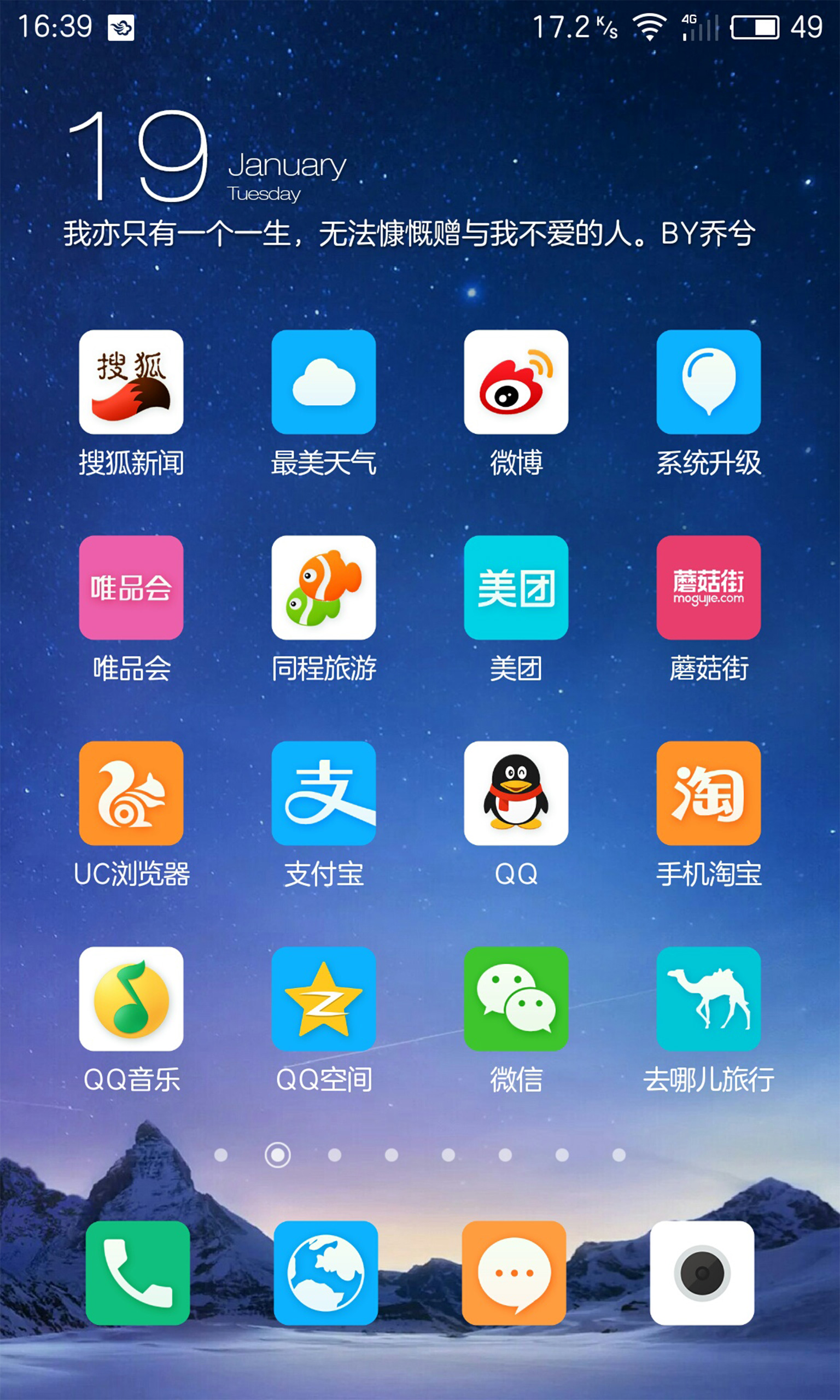Open the orange messages app in dock

[514, 1273]
